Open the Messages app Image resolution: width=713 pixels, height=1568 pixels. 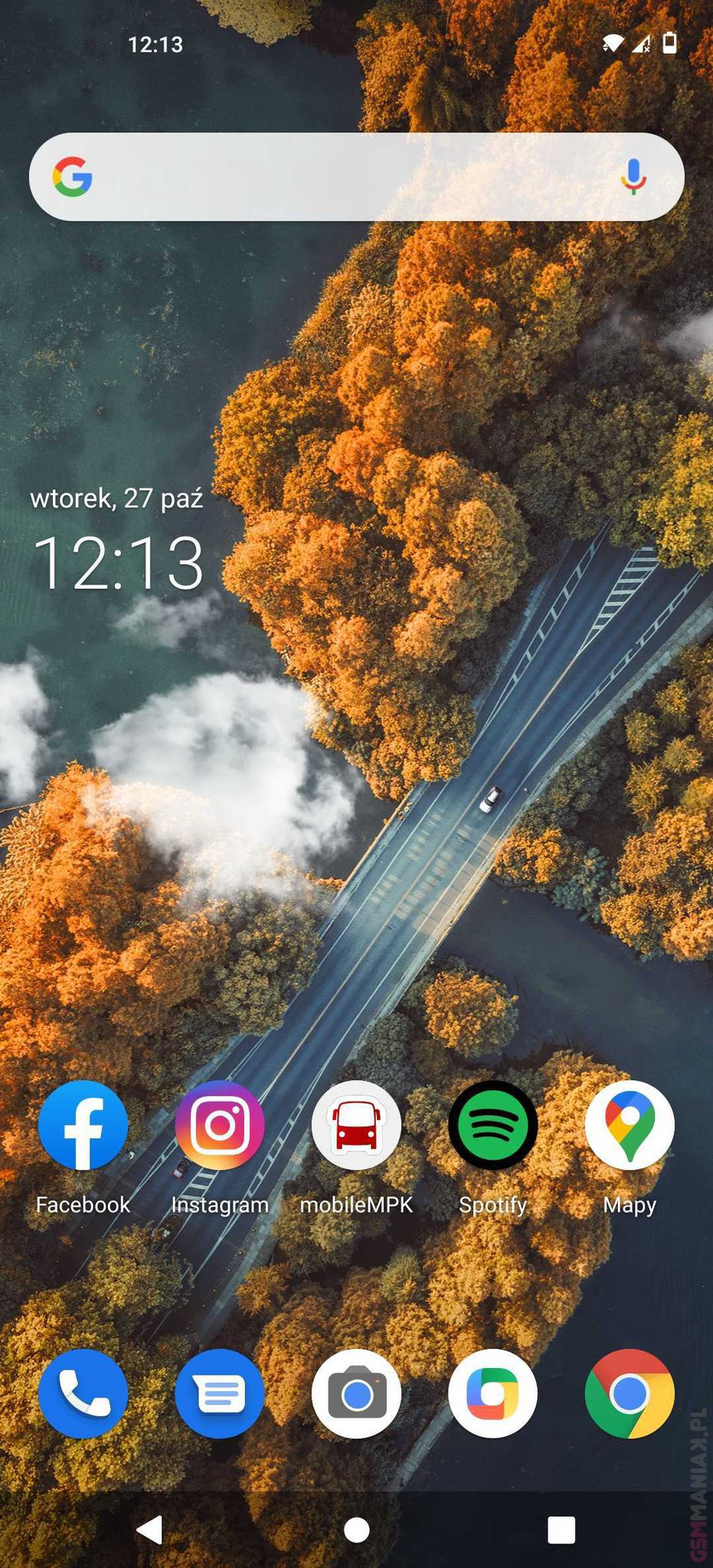pyautogui.click(x=220, y=1394)
